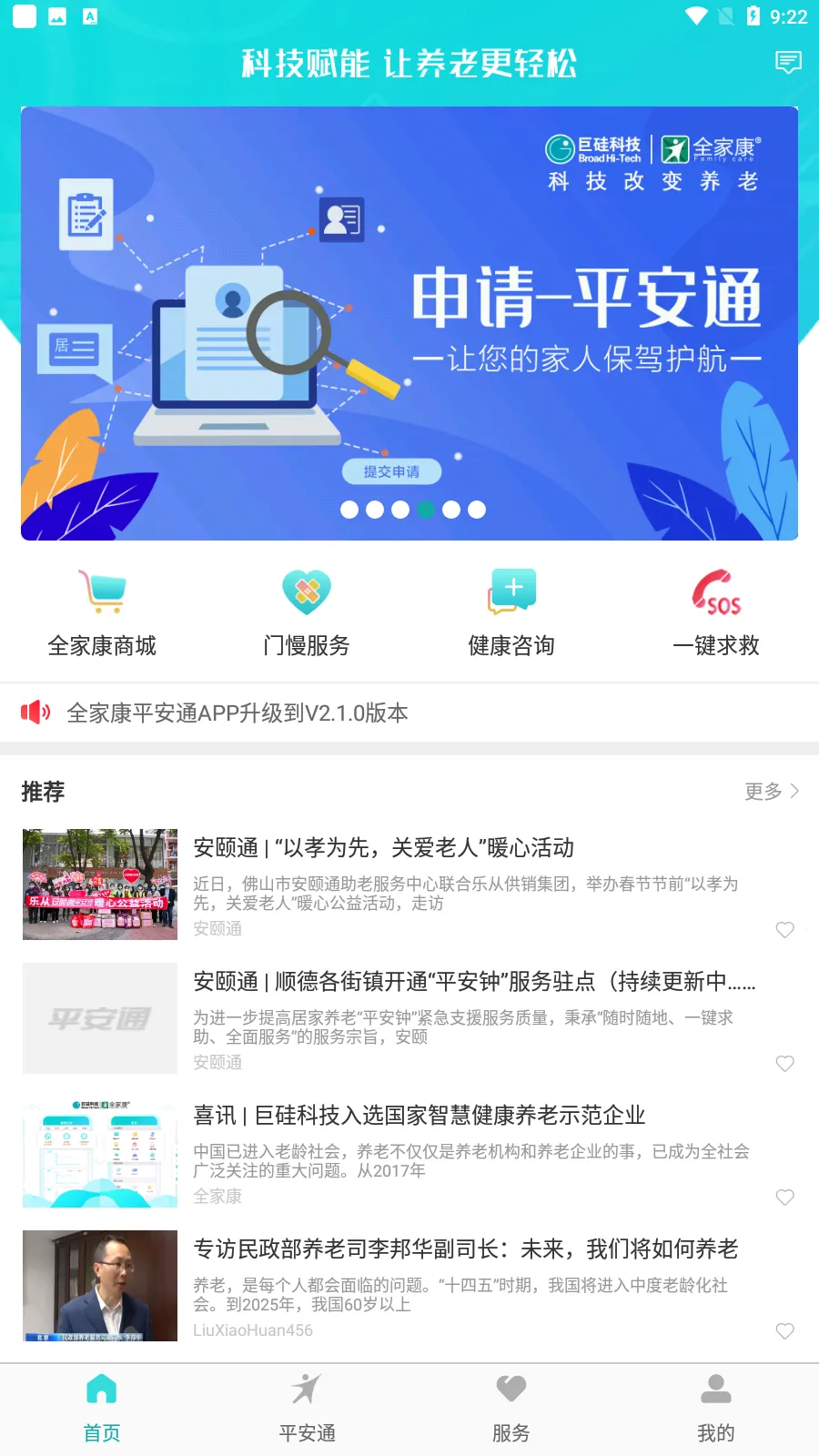Image resolution: width=819 pixels, height=1456 pixels.
Task: Open article 巨硅科技入选国家智慧健康养老示范企业
Action: (419, 1116)
